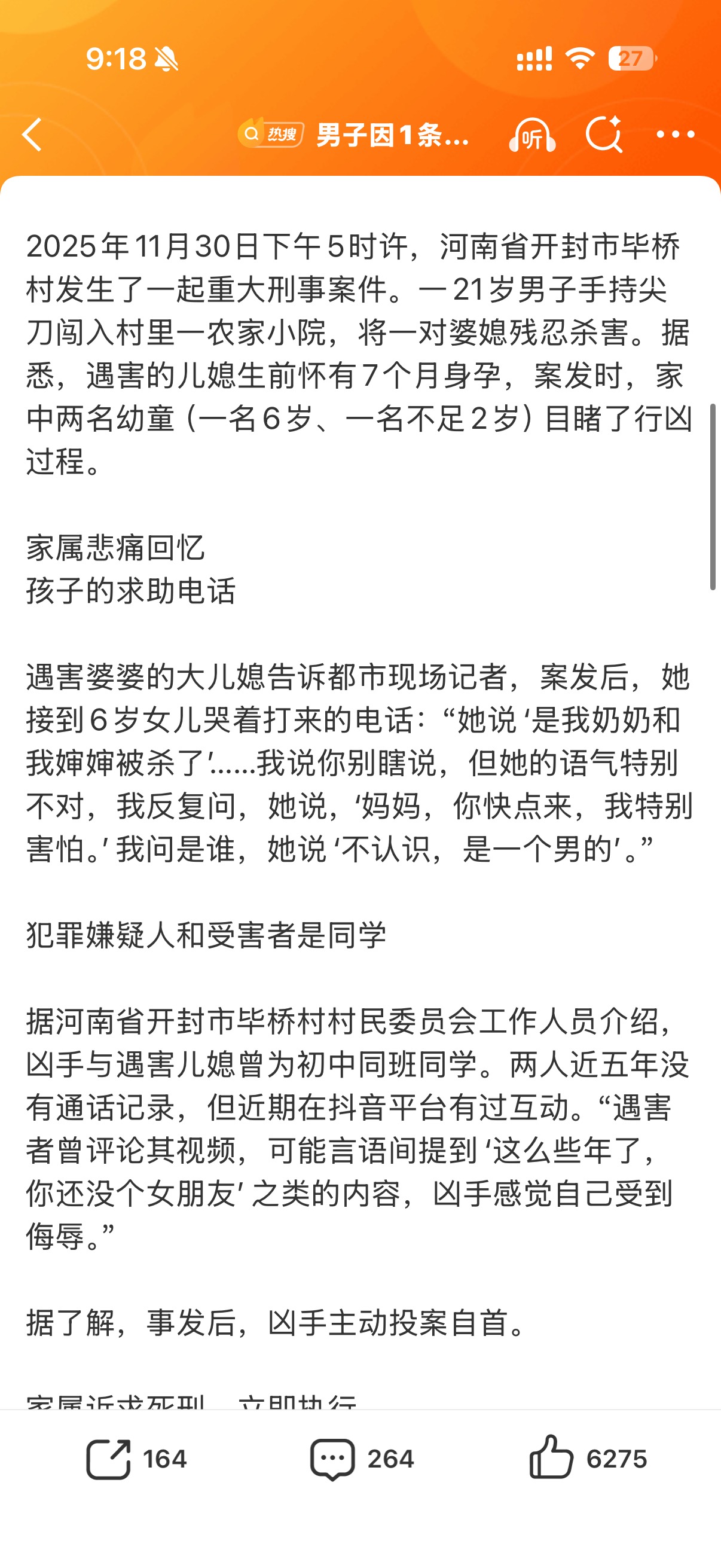Open the three-dot overflow menu
721x1568 pixels.
pyautogui.click(x=676, y=135)
